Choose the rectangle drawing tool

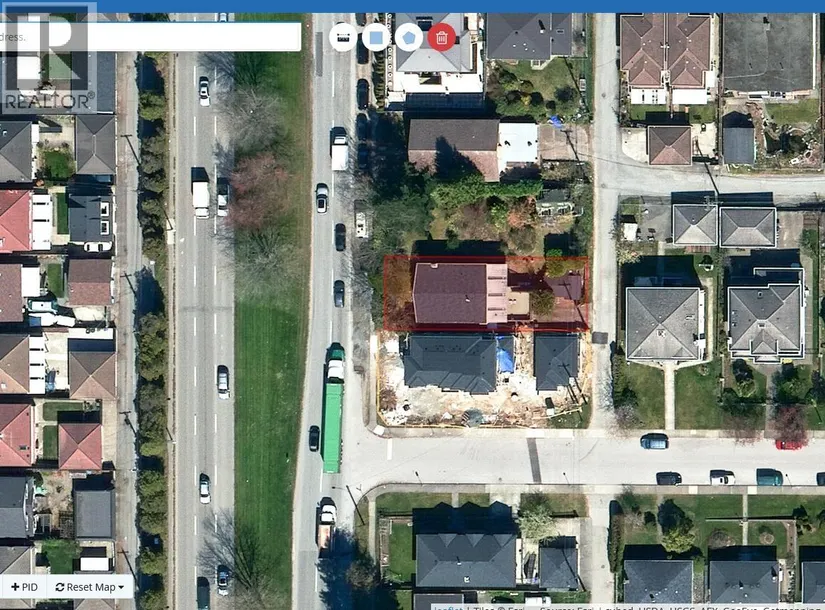tap(375, 38)
